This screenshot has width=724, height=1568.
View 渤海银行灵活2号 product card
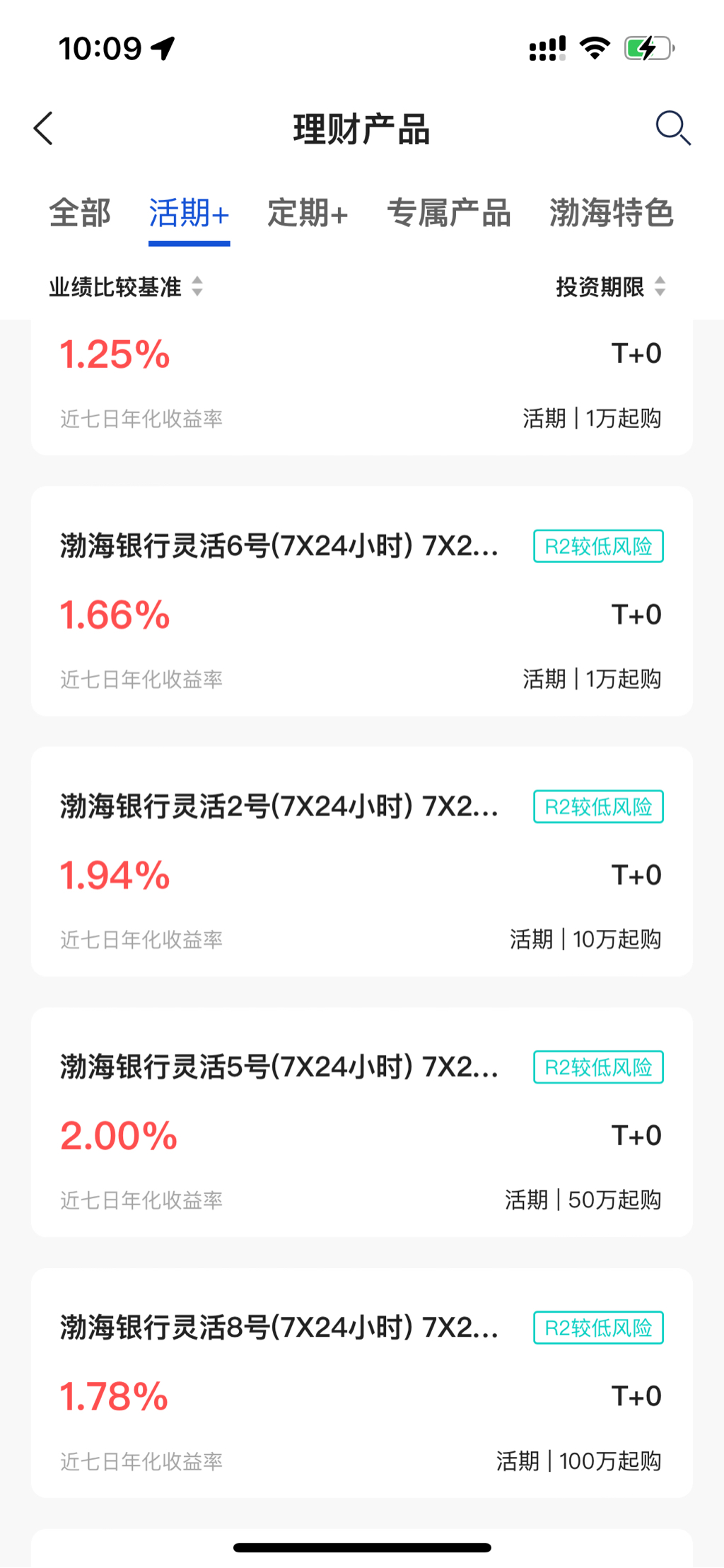click(x=361, y=861)
